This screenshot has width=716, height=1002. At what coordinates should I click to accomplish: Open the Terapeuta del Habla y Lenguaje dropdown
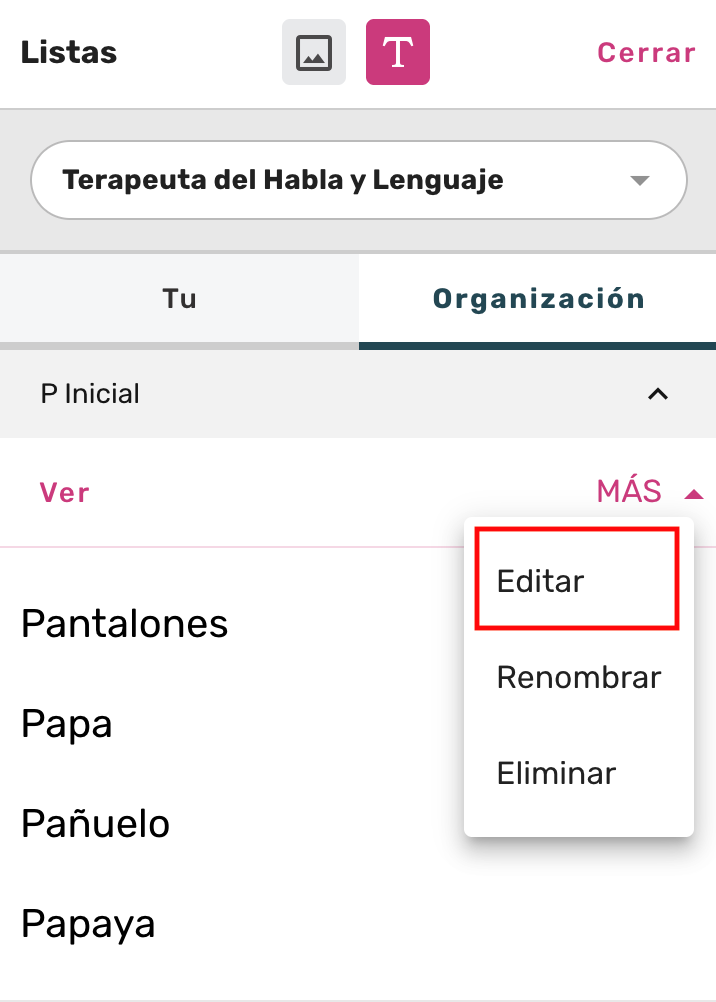[358, 180]
